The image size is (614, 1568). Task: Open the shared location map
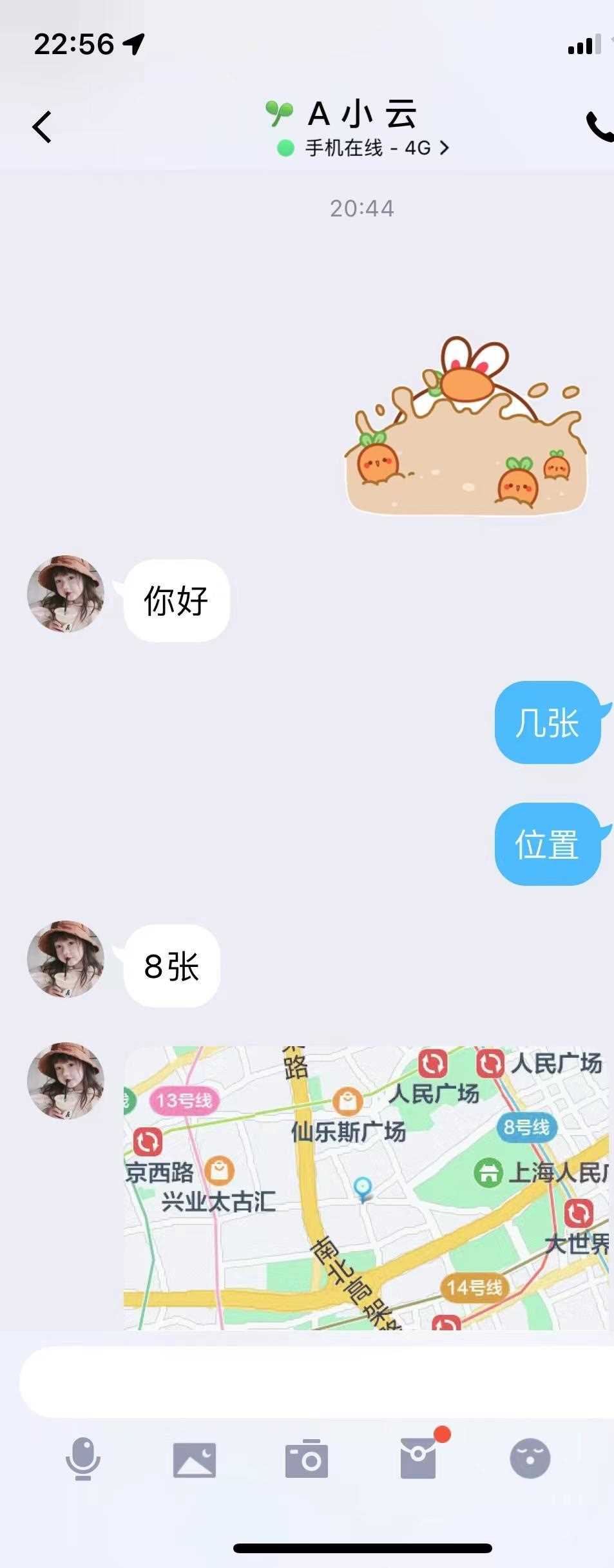pos(365,1187)
